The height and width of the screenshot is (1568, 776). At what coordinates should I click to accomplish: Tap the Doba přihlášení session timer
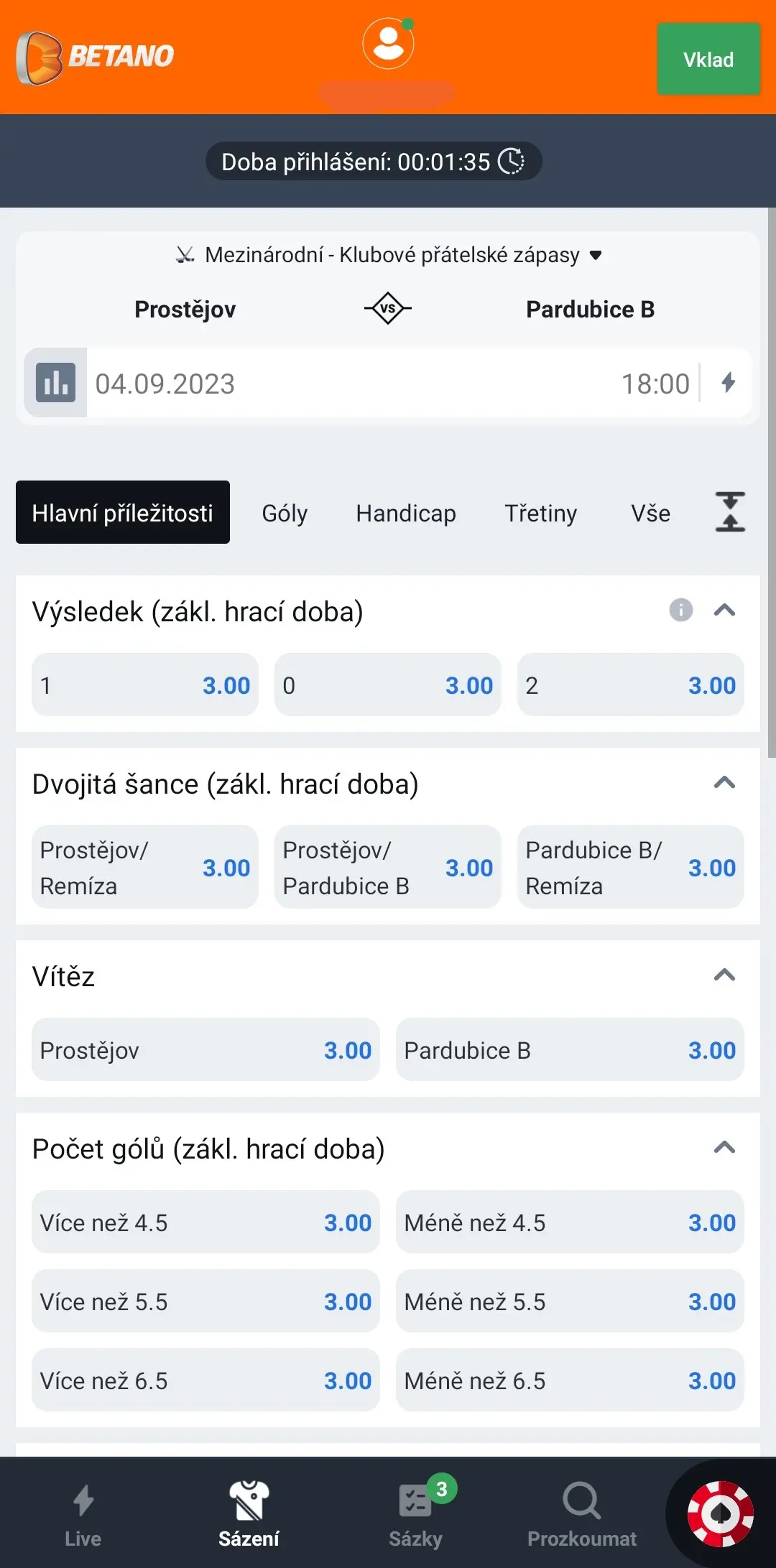coord(372,161)
